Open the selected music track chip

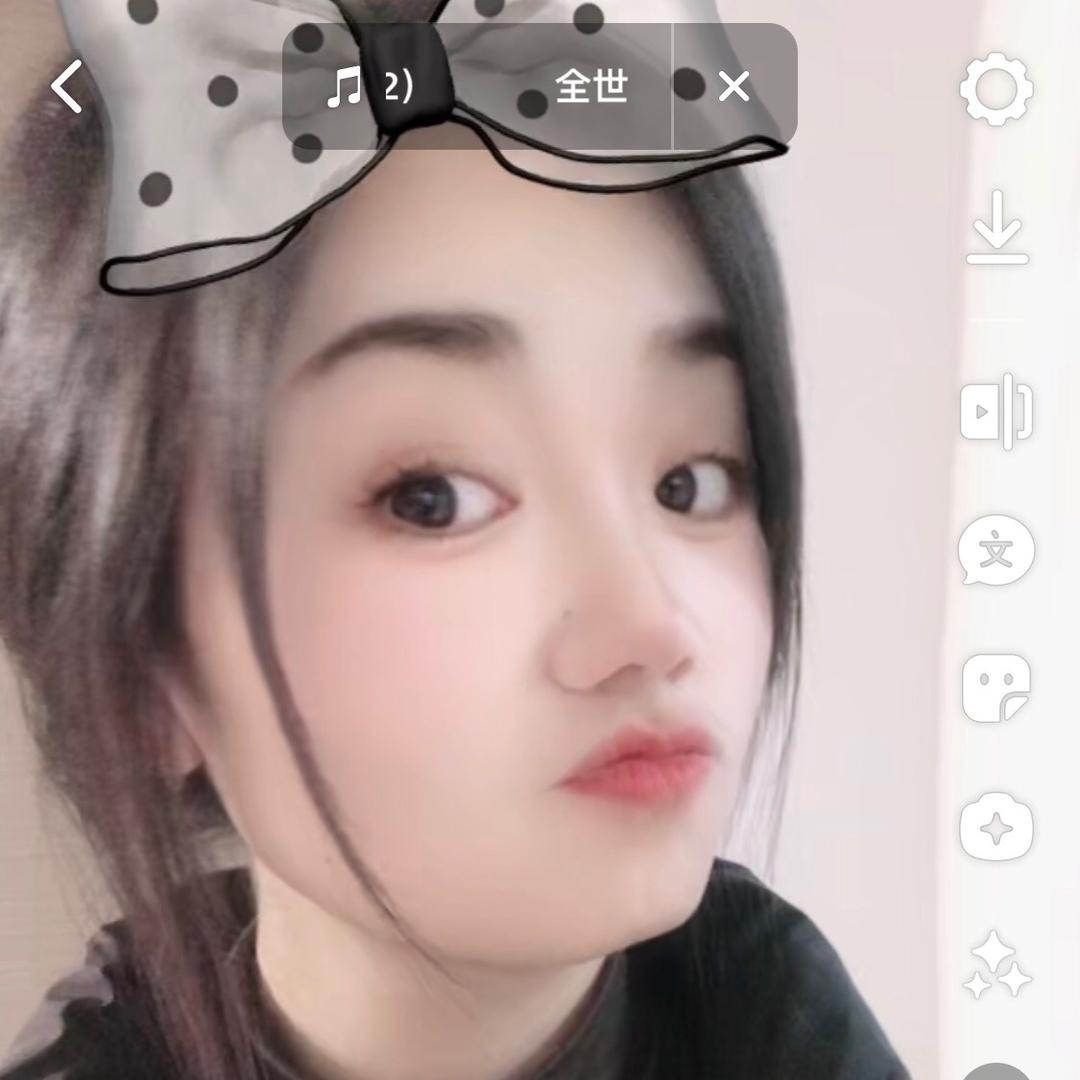[477, 87]
